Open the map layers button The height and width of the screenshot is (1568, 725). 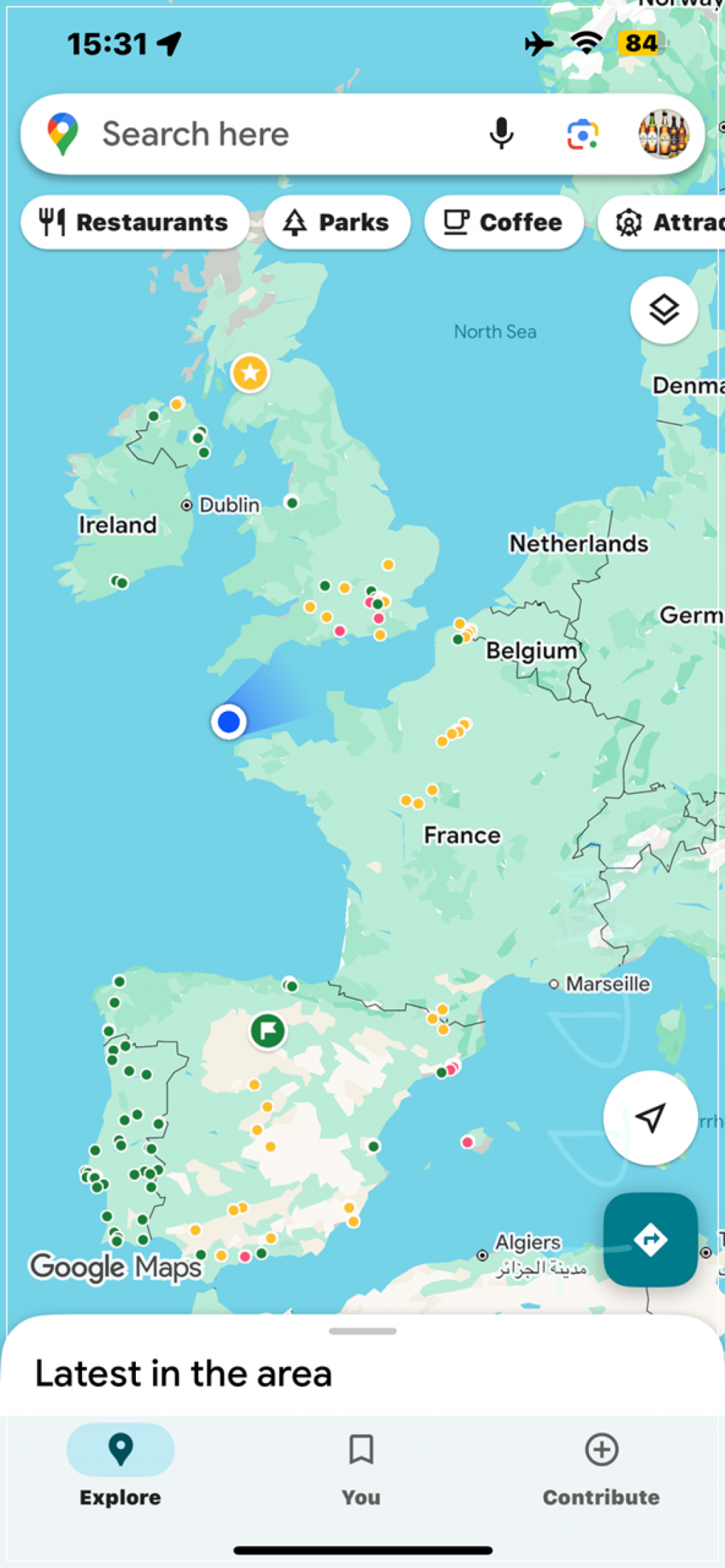point(663,310)
